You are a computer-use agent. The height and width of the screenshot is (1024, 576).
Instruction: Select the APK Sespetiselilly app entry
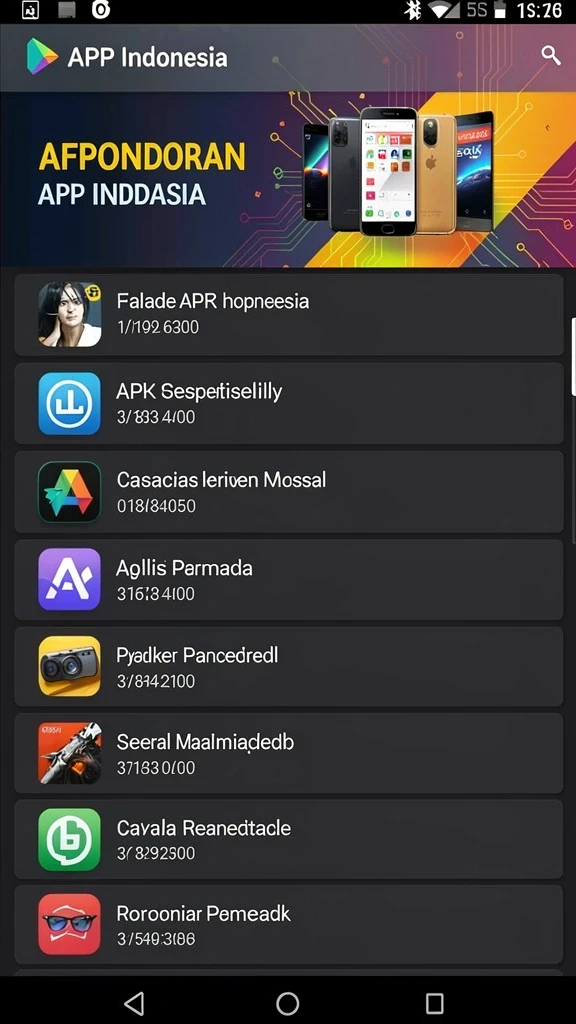pos(289,404)
